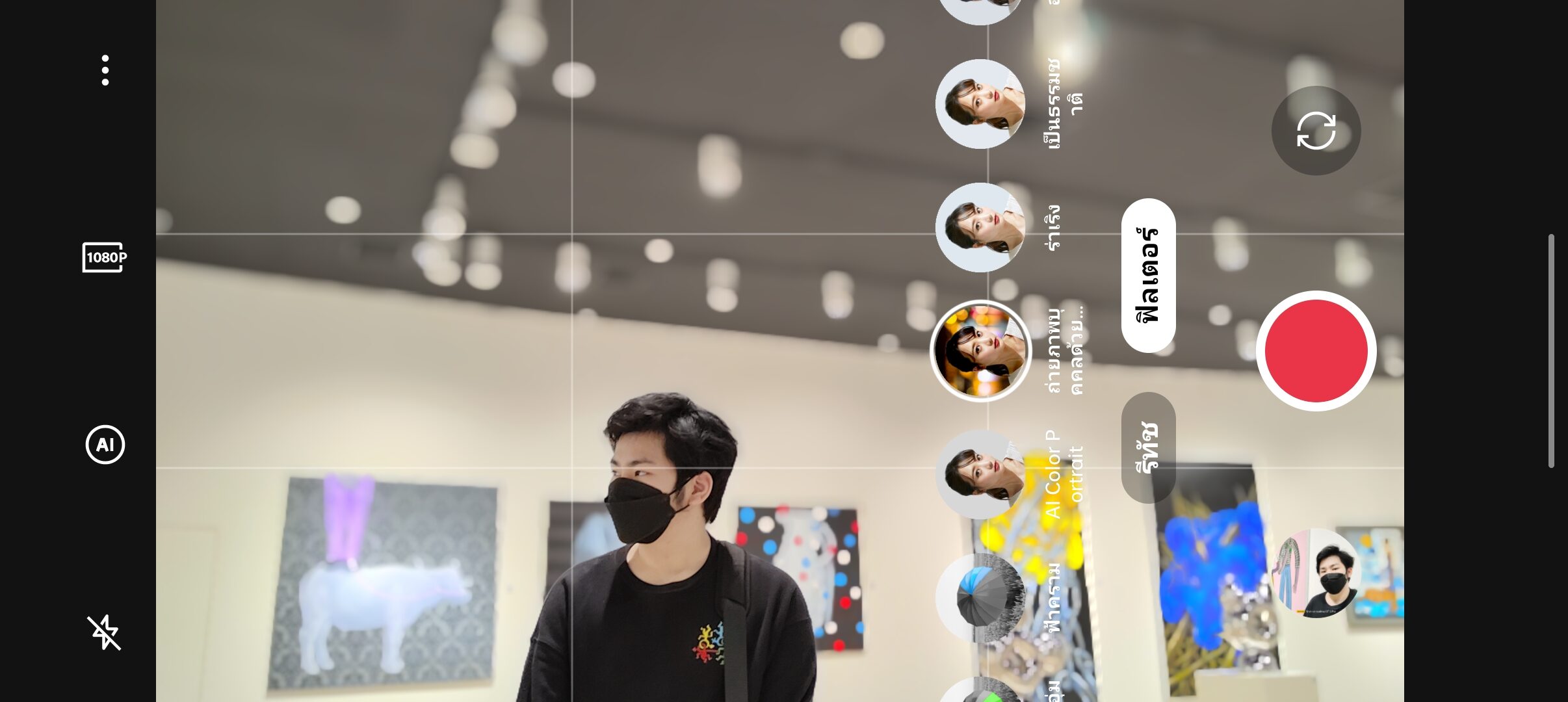Change the 1080P video resolution
Viewport: 1568px width, 702px height.
point(105,257)
